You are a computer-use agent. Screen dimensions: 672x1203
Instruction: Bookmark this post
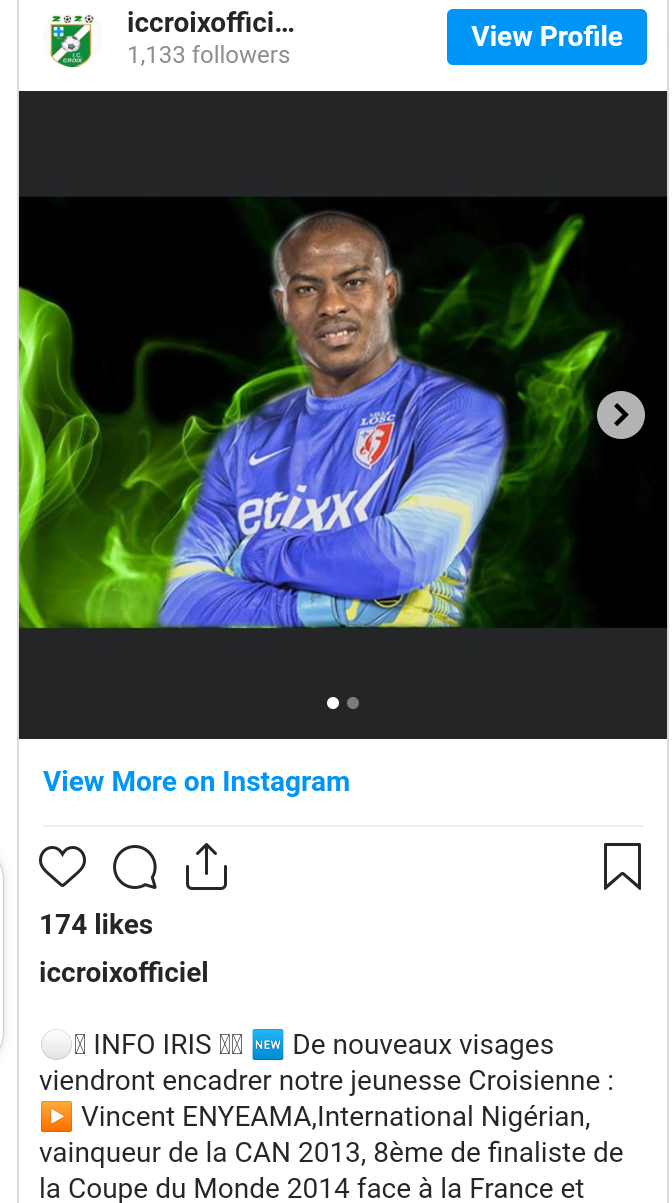click(x=622, y=866)
